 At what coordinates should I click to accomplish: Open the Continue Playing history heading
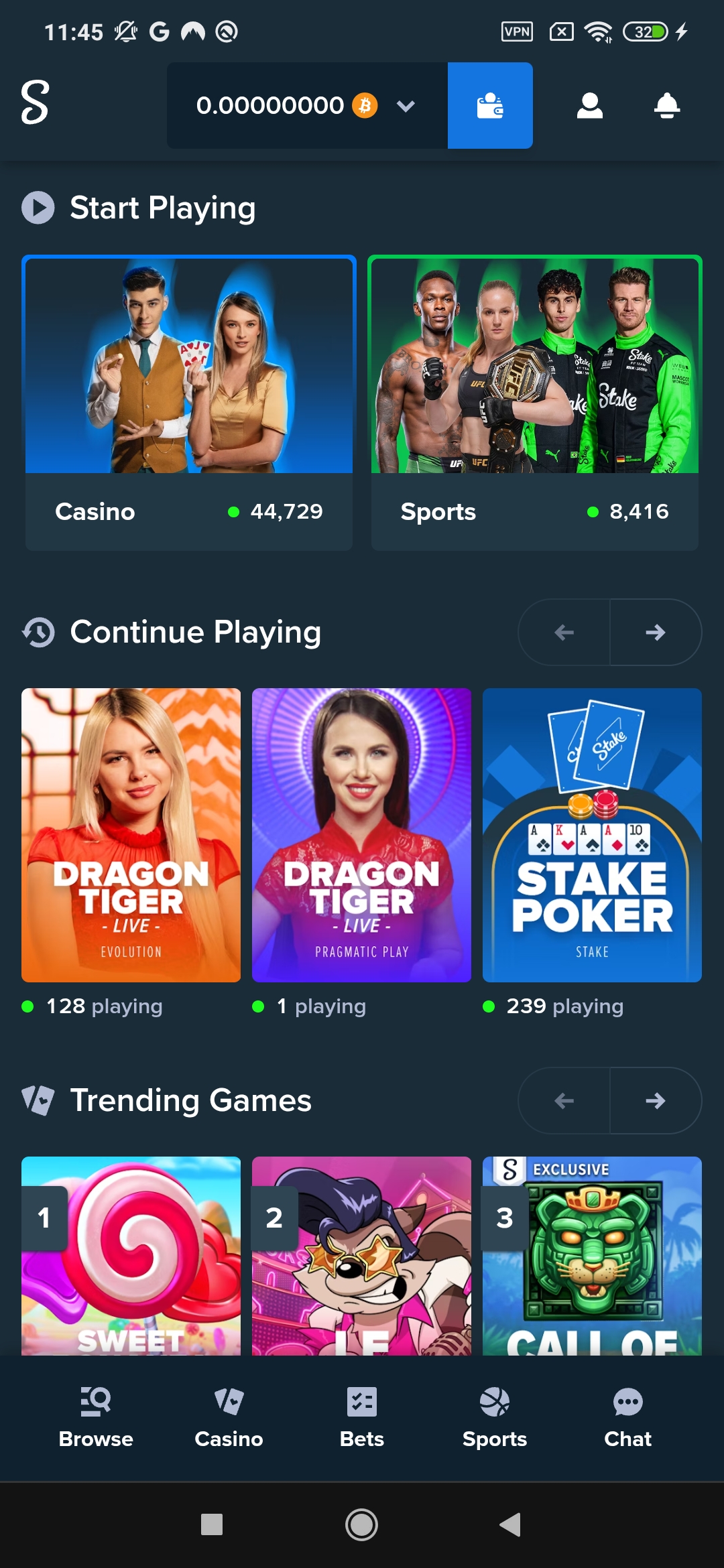pyautogui.click(x=37, y=632)
